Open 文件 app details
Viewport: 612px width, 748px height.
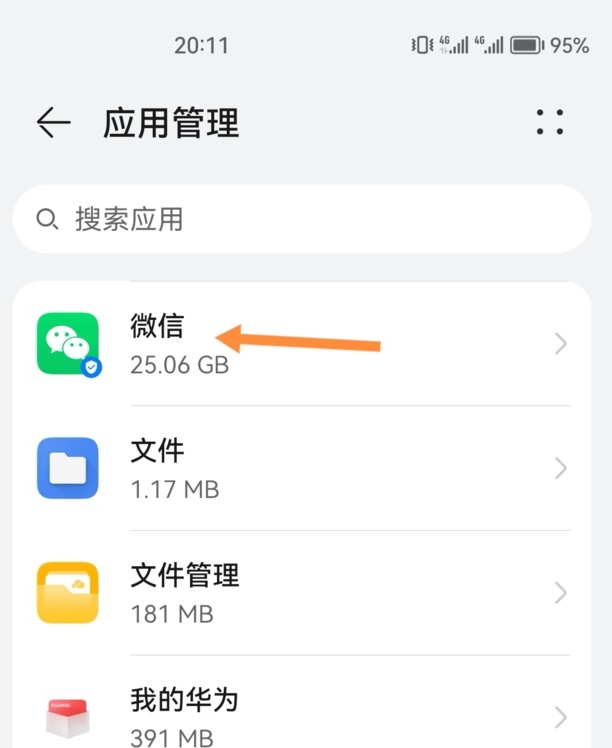coord(300,468)
